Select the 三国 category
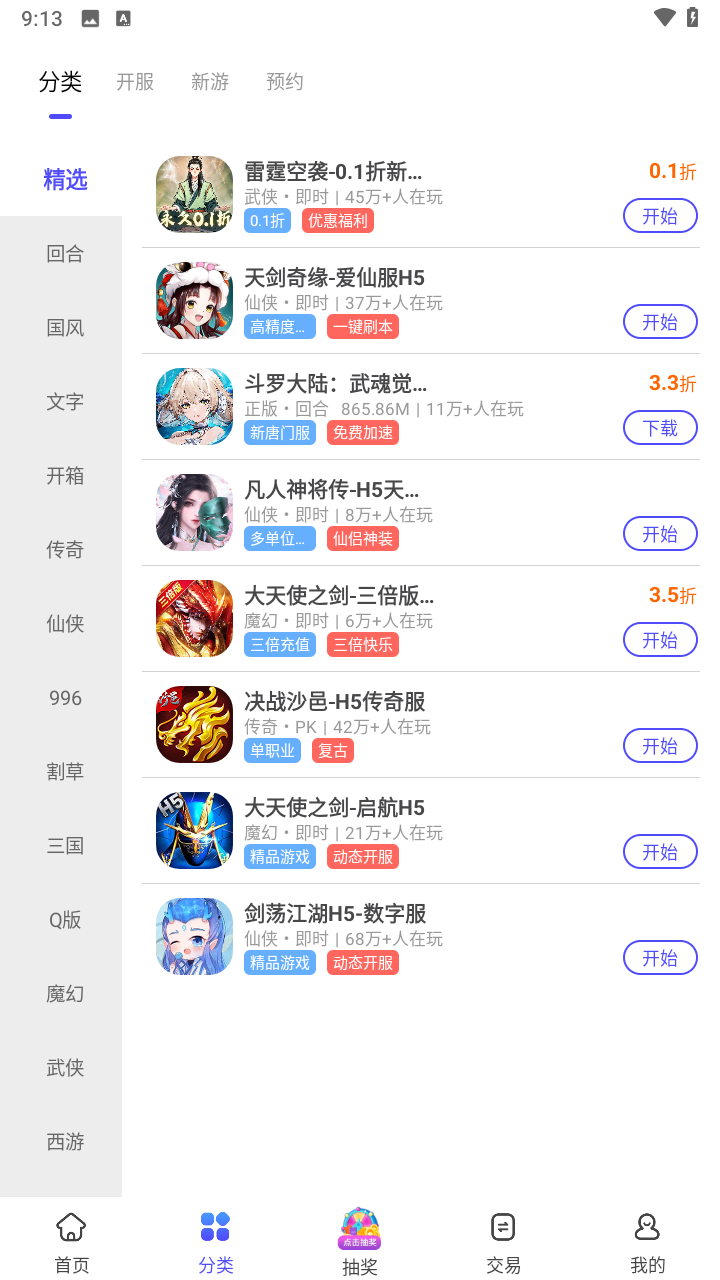The image size is (720, 1280). 65,846
